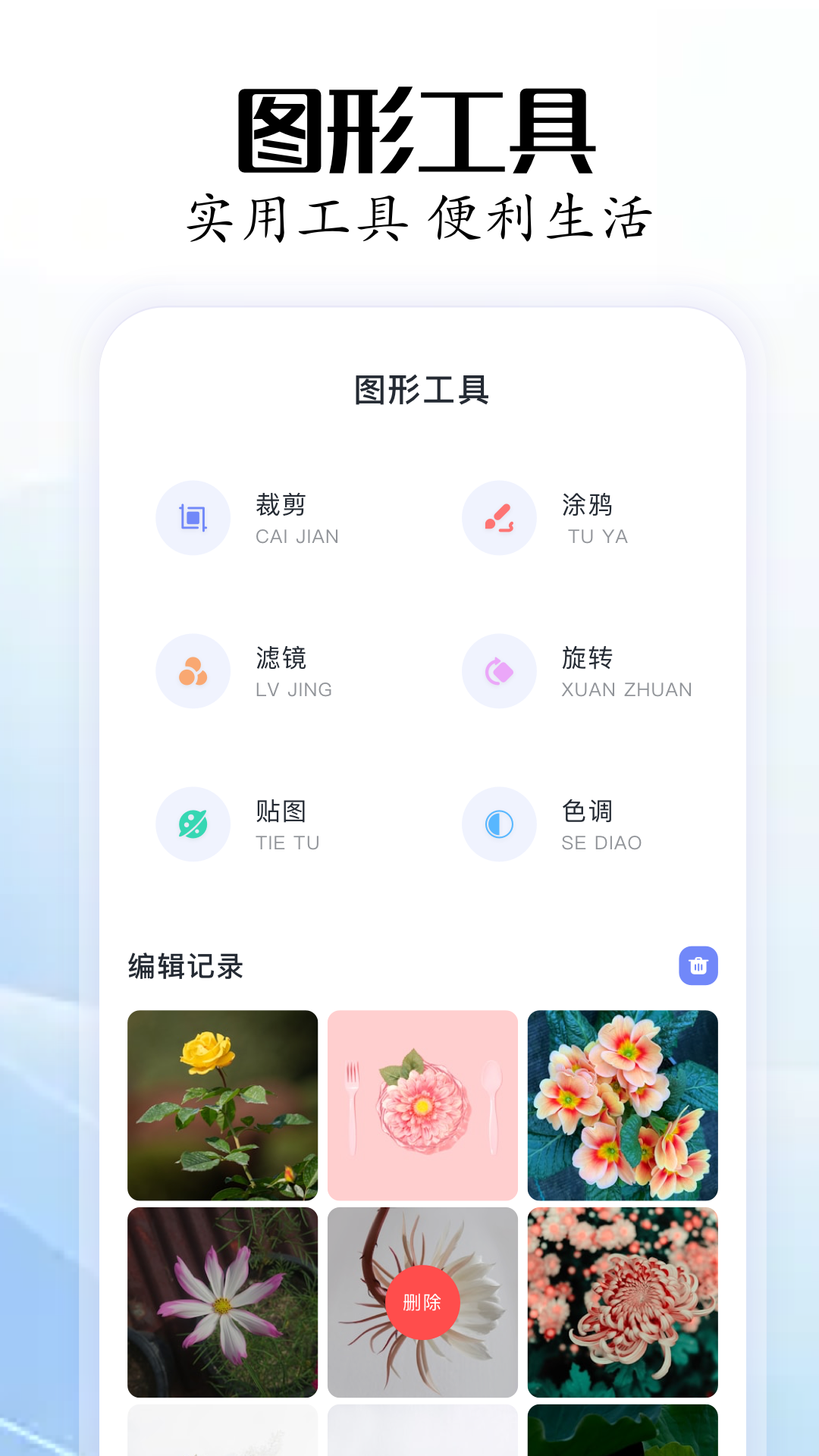Select the 编辑记录 section heading
This screenshot has width=819, height=1456.
coord(186,965)
